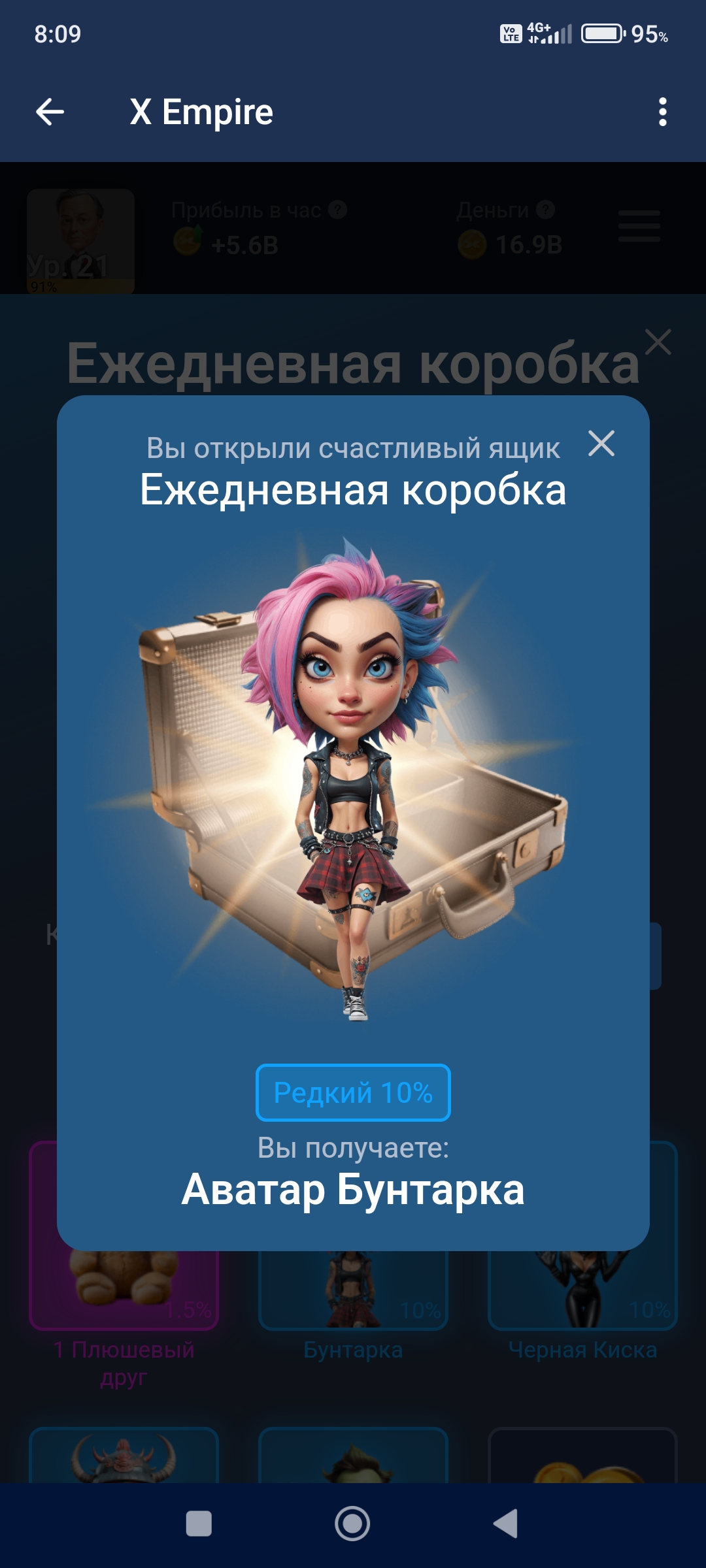Open the three-dot overflow menu
Image resolution: width=706 pixels, height=1568 pixels.
663,112
